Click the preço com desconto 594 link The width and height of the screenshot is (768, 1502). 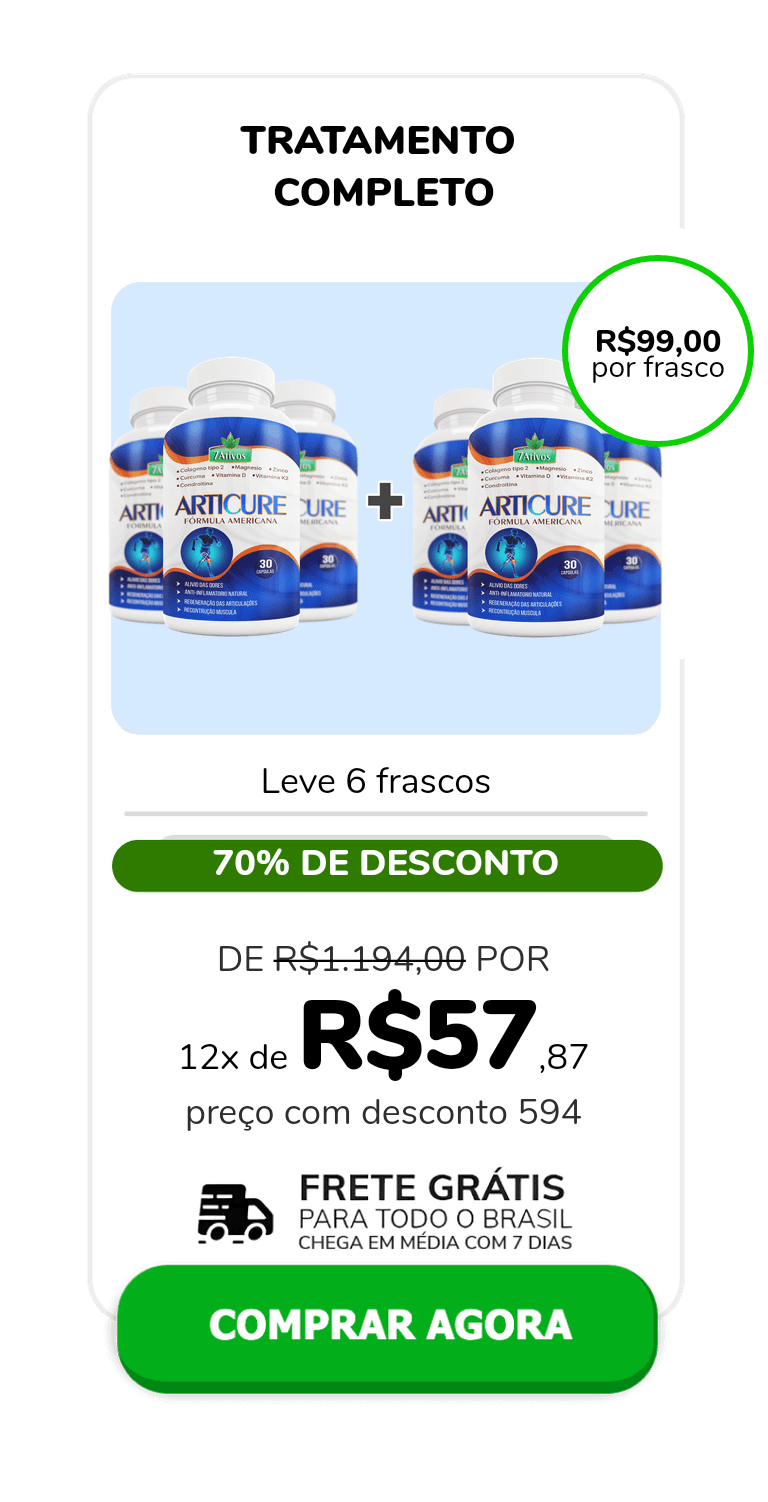pyautogui.click(x=384, y=1112)
